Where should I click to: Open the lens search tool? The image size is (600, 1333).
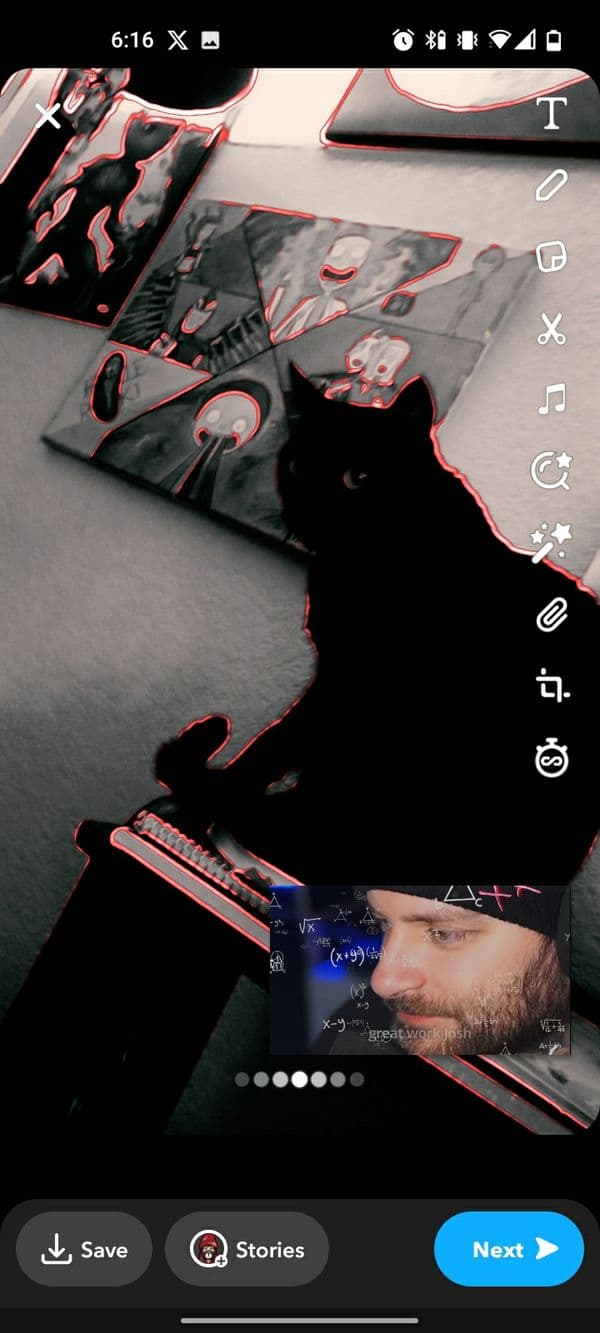(551, 471)
